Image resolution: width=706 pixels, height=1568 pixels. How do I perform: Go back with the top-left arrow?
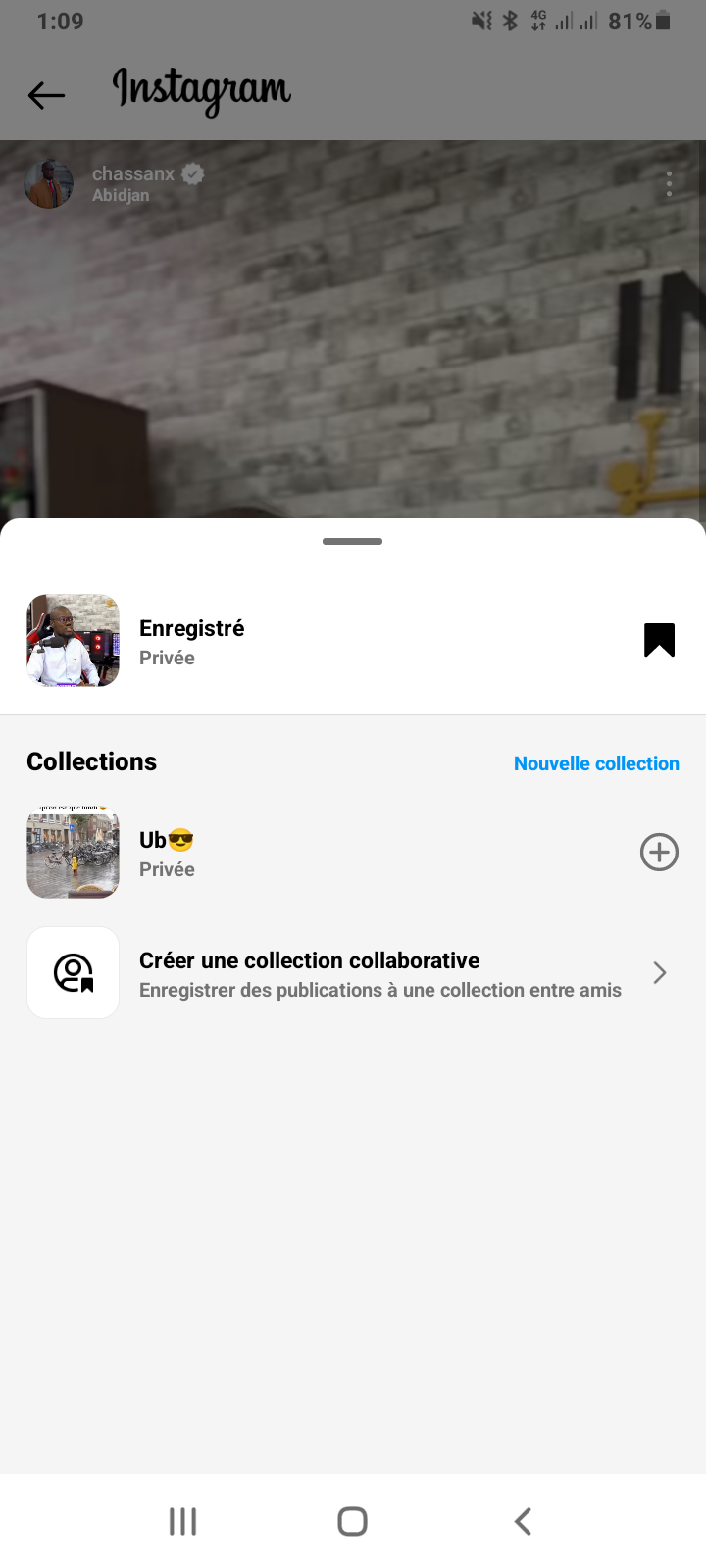[x=46, y=95]
